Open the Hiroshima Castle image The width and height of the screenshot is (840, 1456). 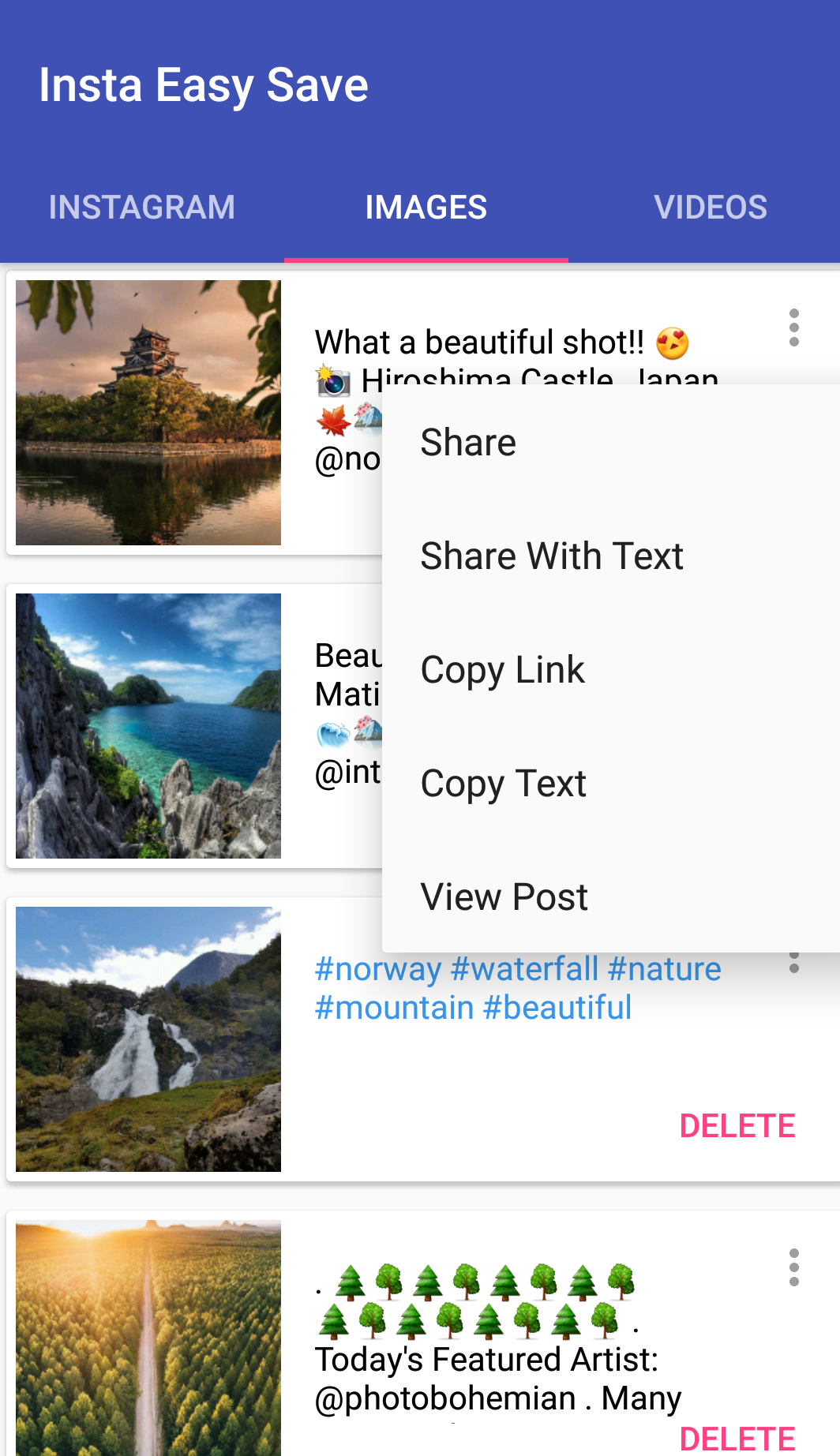coord(148,413)
